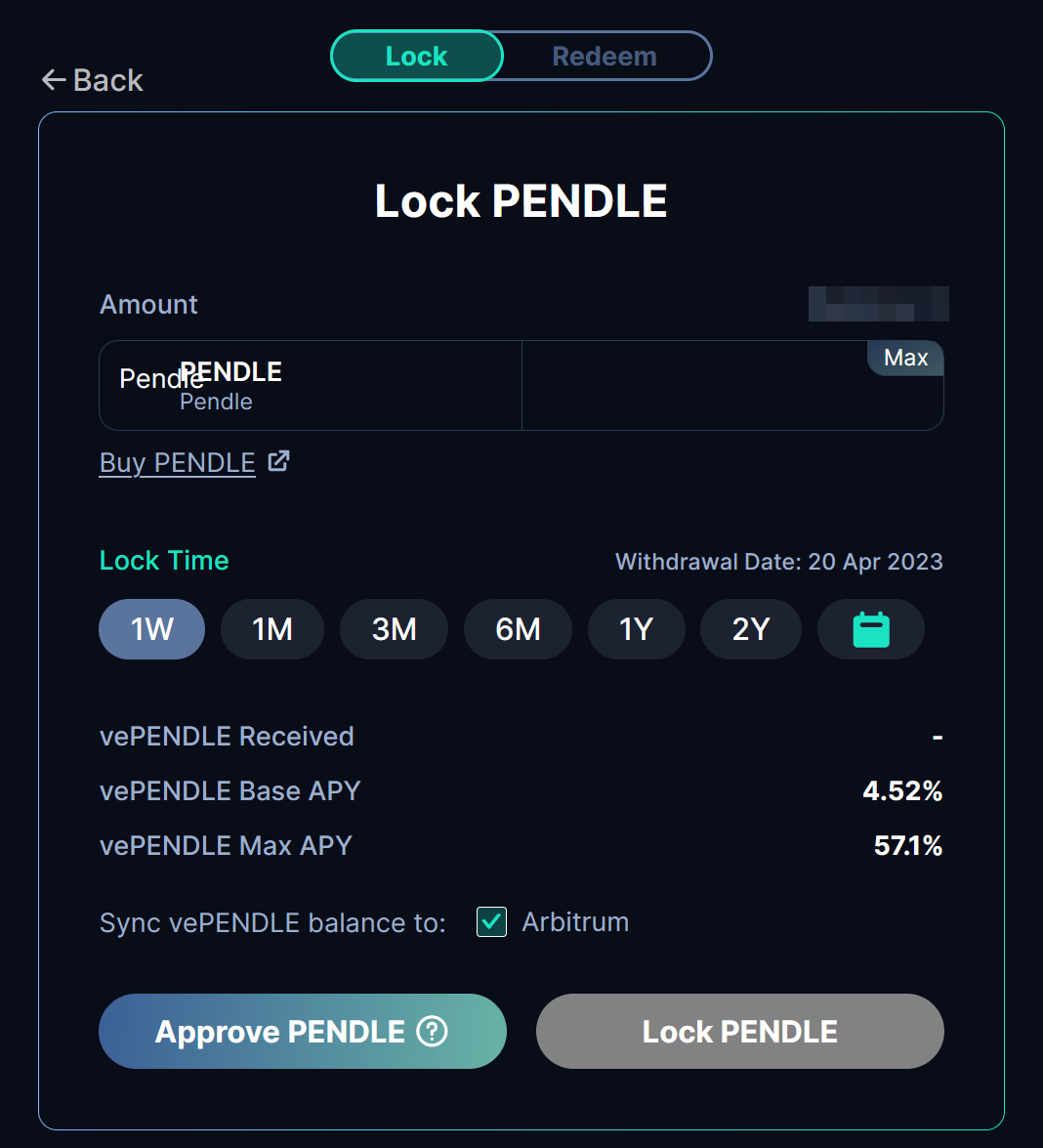The width and height of the screenshot is (1043, 1148).
Task: Go back using the Back arrow
Action: click(93, 80)
